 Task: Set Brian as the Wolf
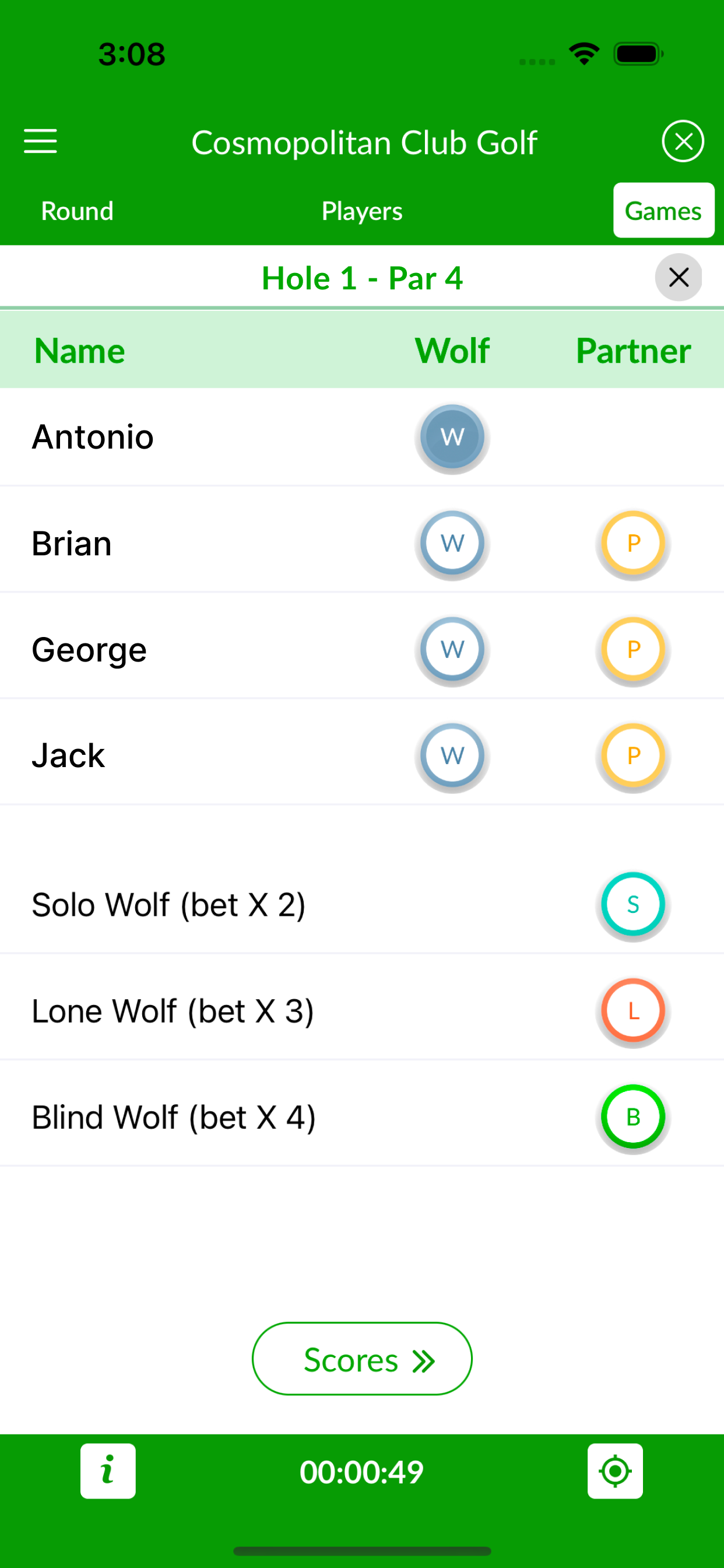[452, 543]
